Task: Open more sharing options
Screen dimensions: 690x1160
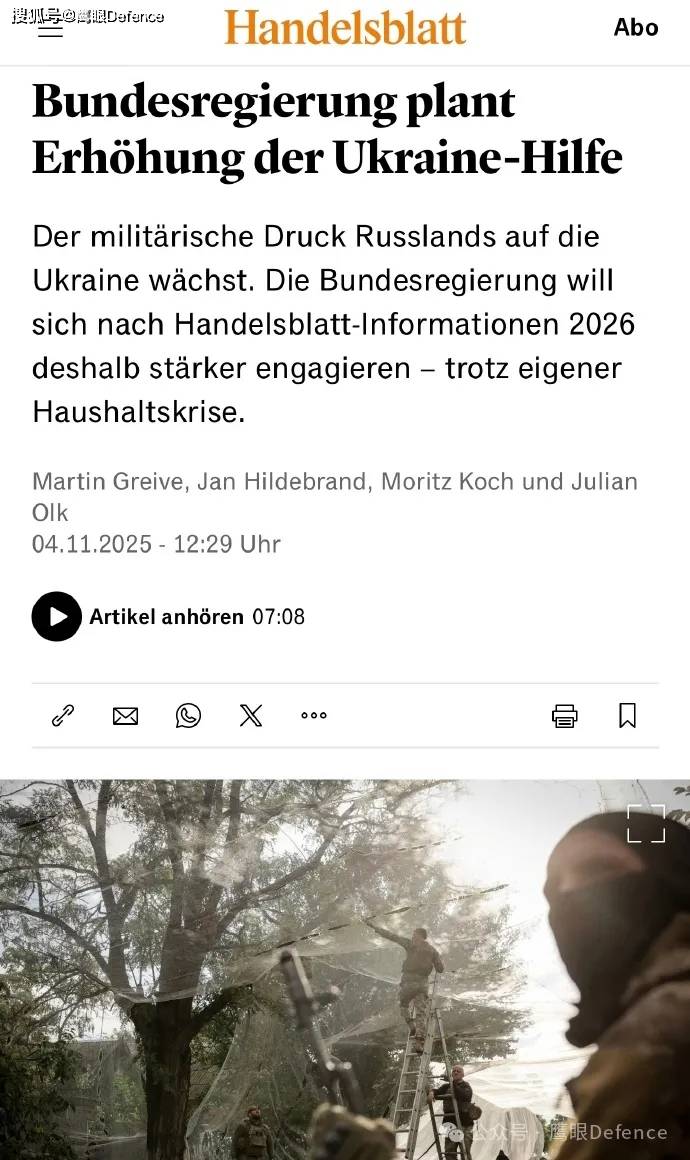Action: [314, 716]
